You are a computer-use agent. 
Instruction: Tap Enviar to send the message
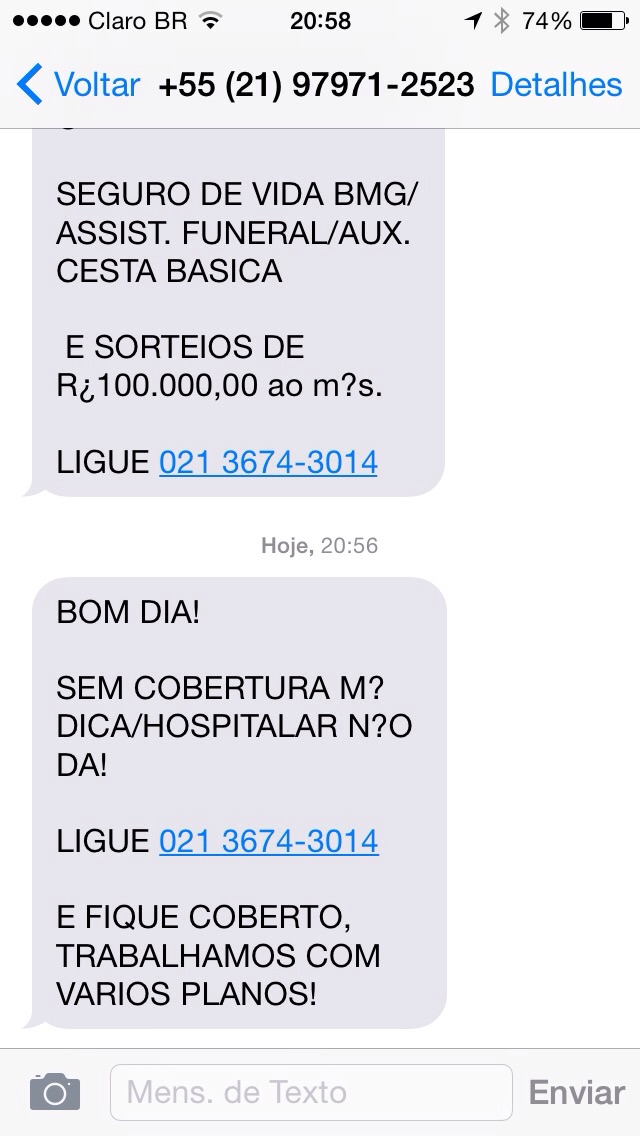coord(576,1093)
